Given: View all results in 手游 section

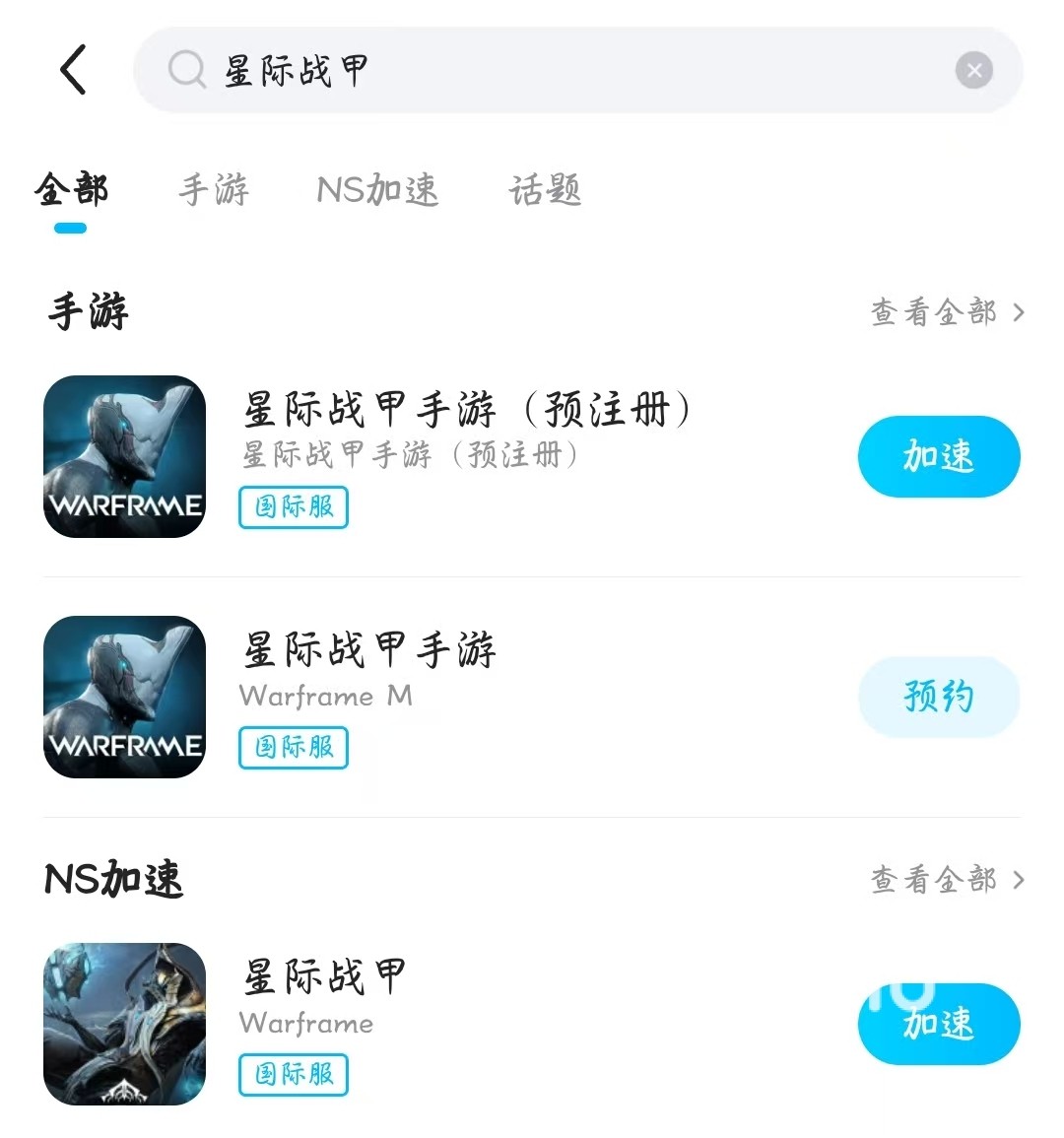Looking at the screenshot, I should (x=947, y=312).
